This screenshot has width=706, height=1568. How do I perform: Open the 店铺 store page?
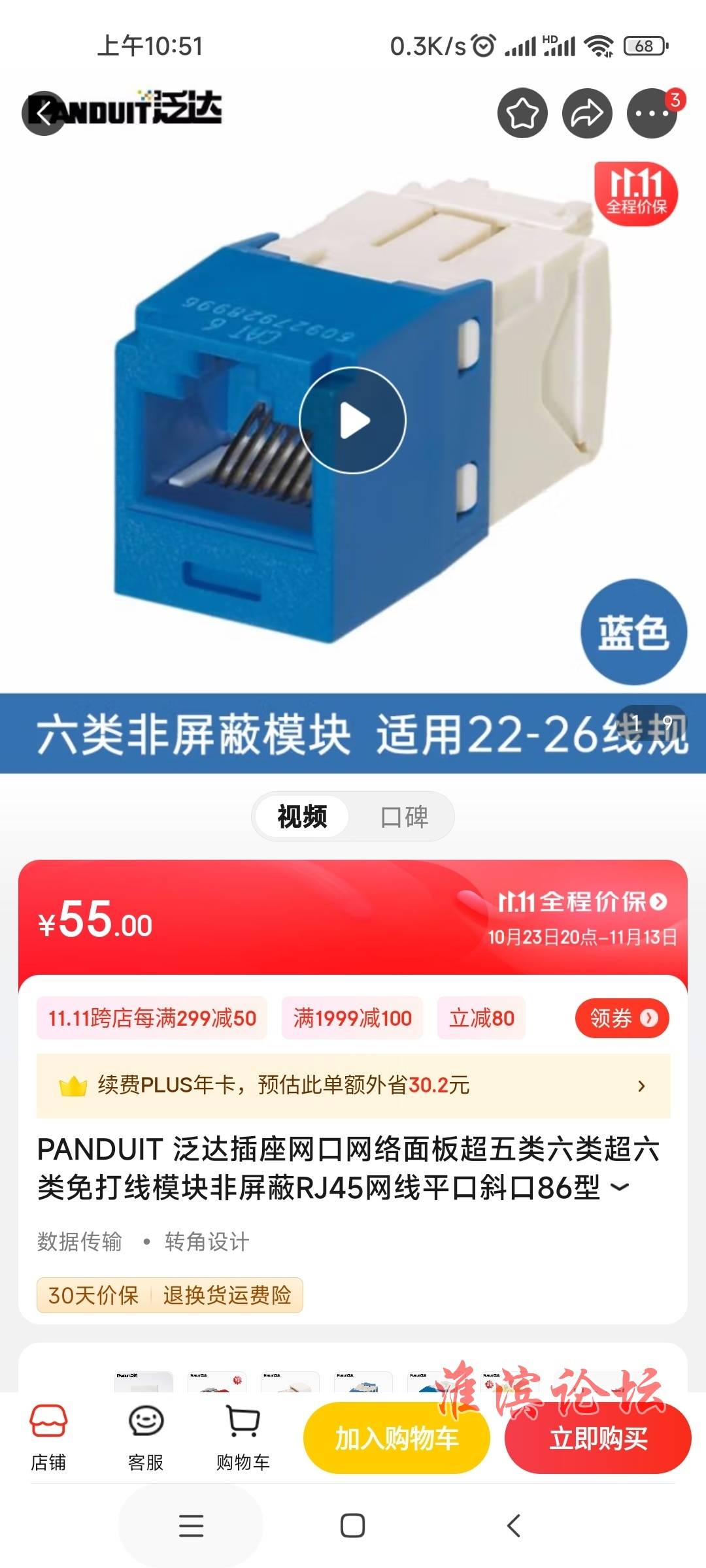click(x=48, y=1437)
